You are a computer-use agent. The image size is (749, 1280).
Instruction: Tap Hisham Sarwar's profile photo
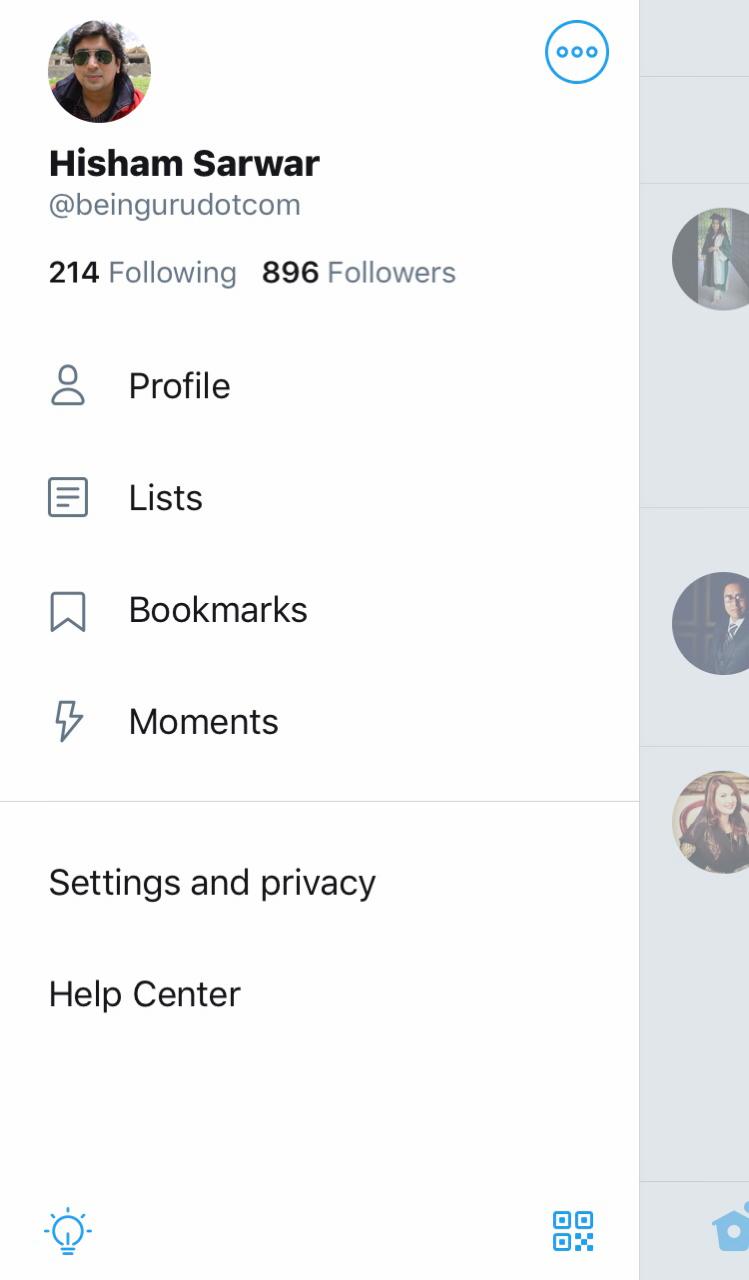pyautogui.click(x=99, y=71)
